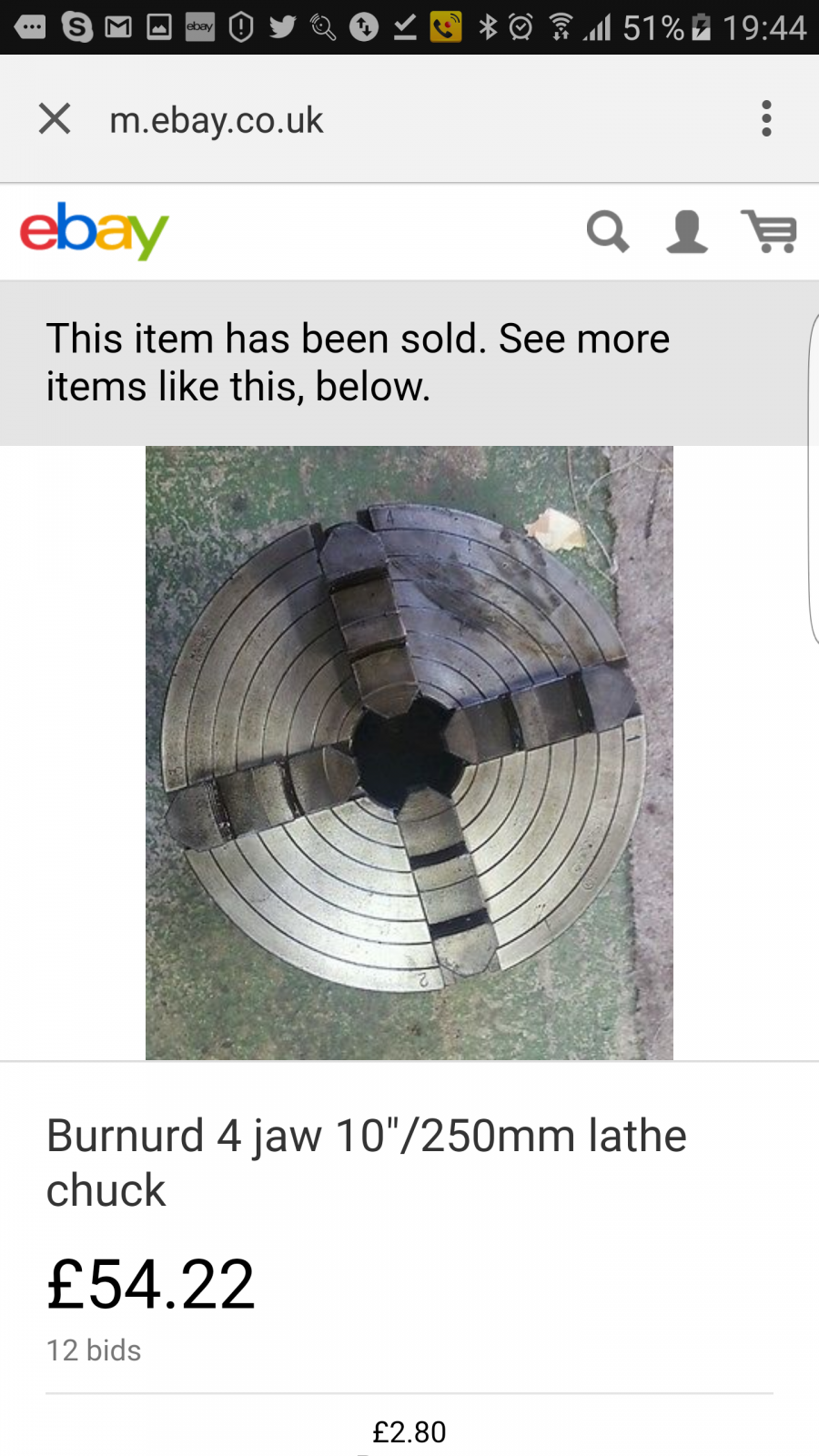The width and height of the screenshot is (819, 1456).
Task: Open the browser overflow menu
Action: tap(766, 118)
